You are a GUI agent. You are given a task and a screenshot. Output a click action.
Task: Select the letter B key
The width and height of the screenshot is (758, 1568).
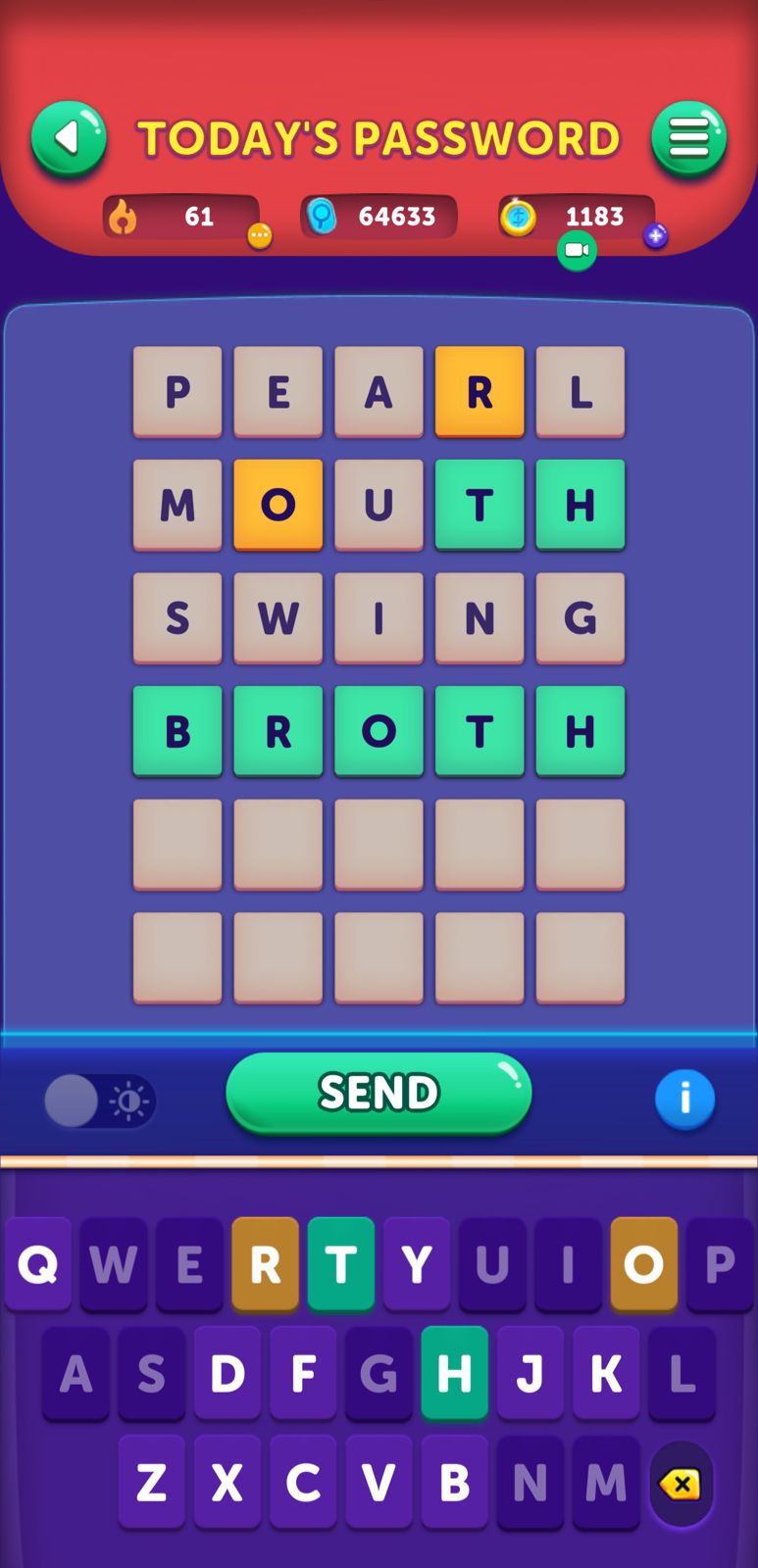454,1483
